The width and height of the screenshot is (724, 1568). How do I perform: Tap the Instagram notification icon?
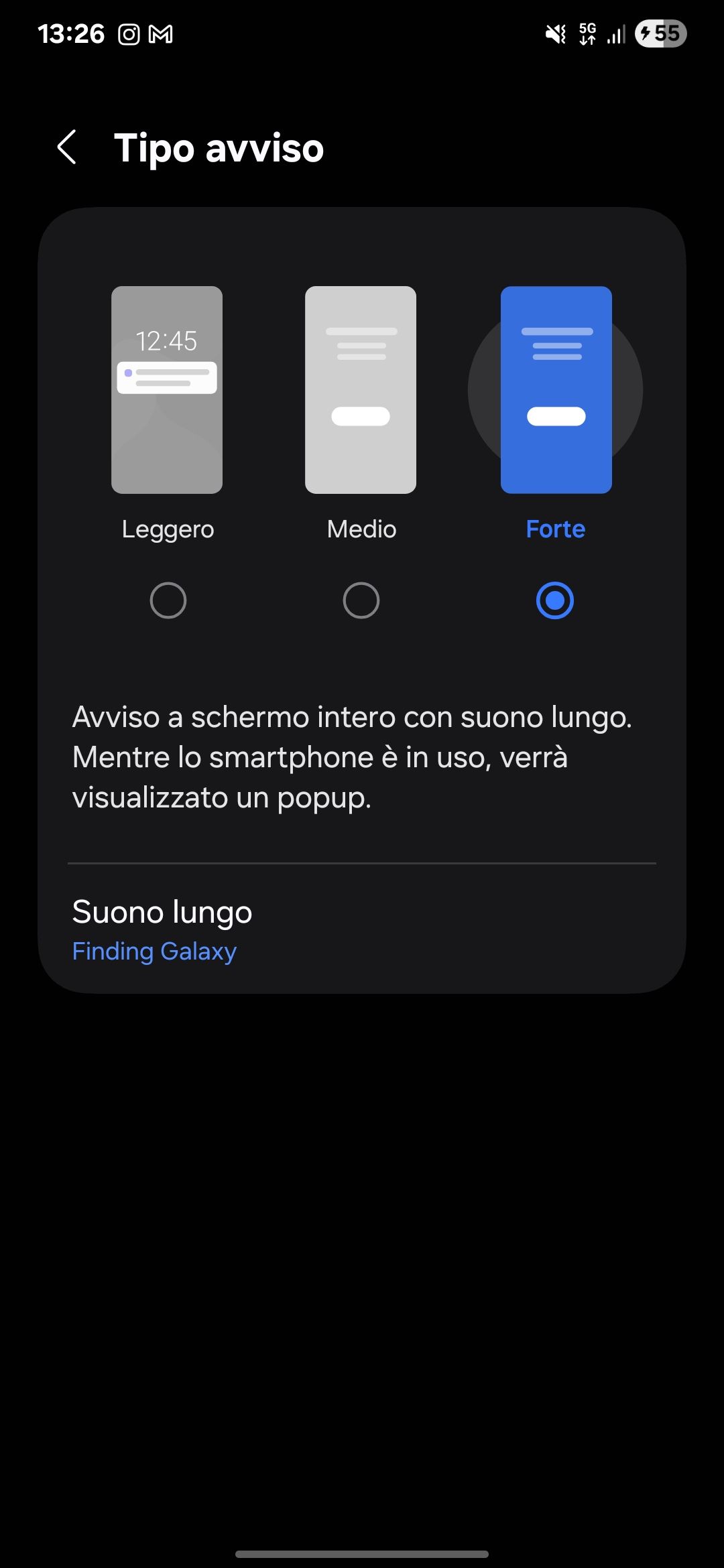point(129,34)
